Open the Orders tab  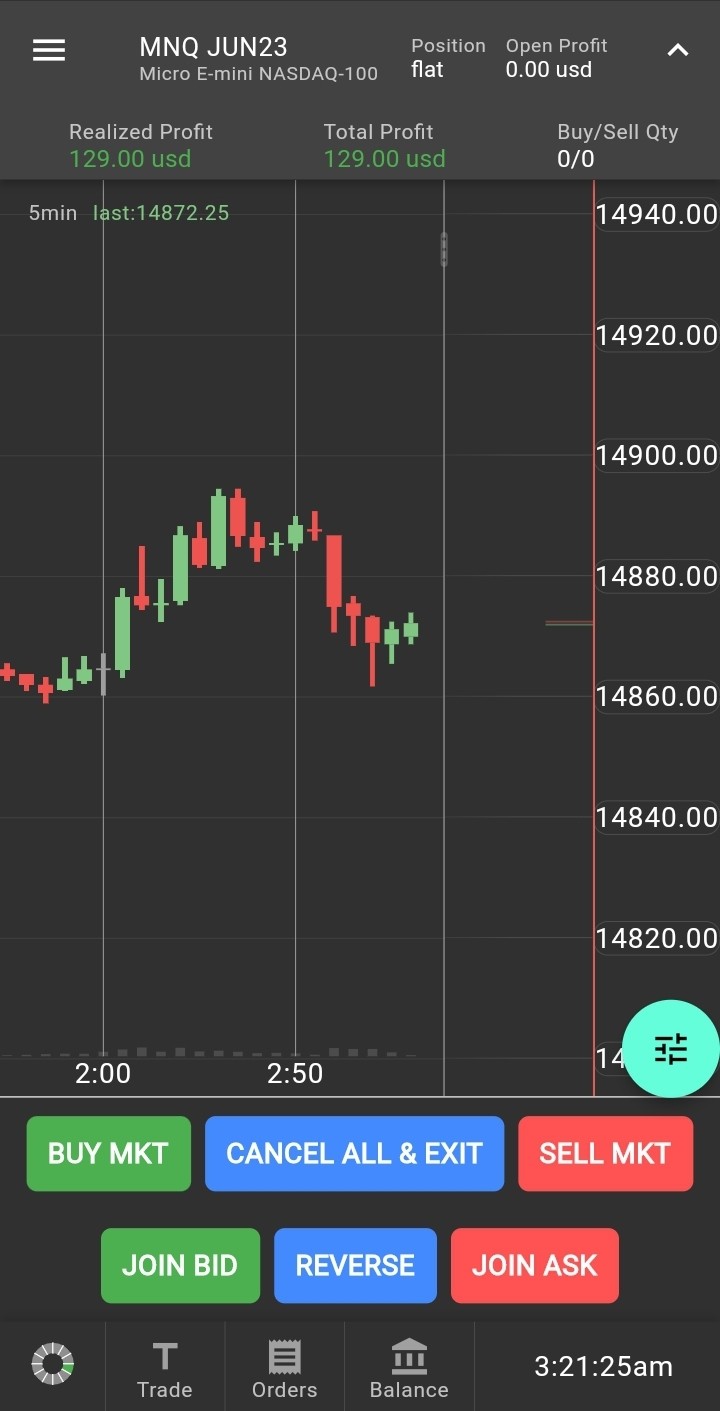pos(284,1369)
